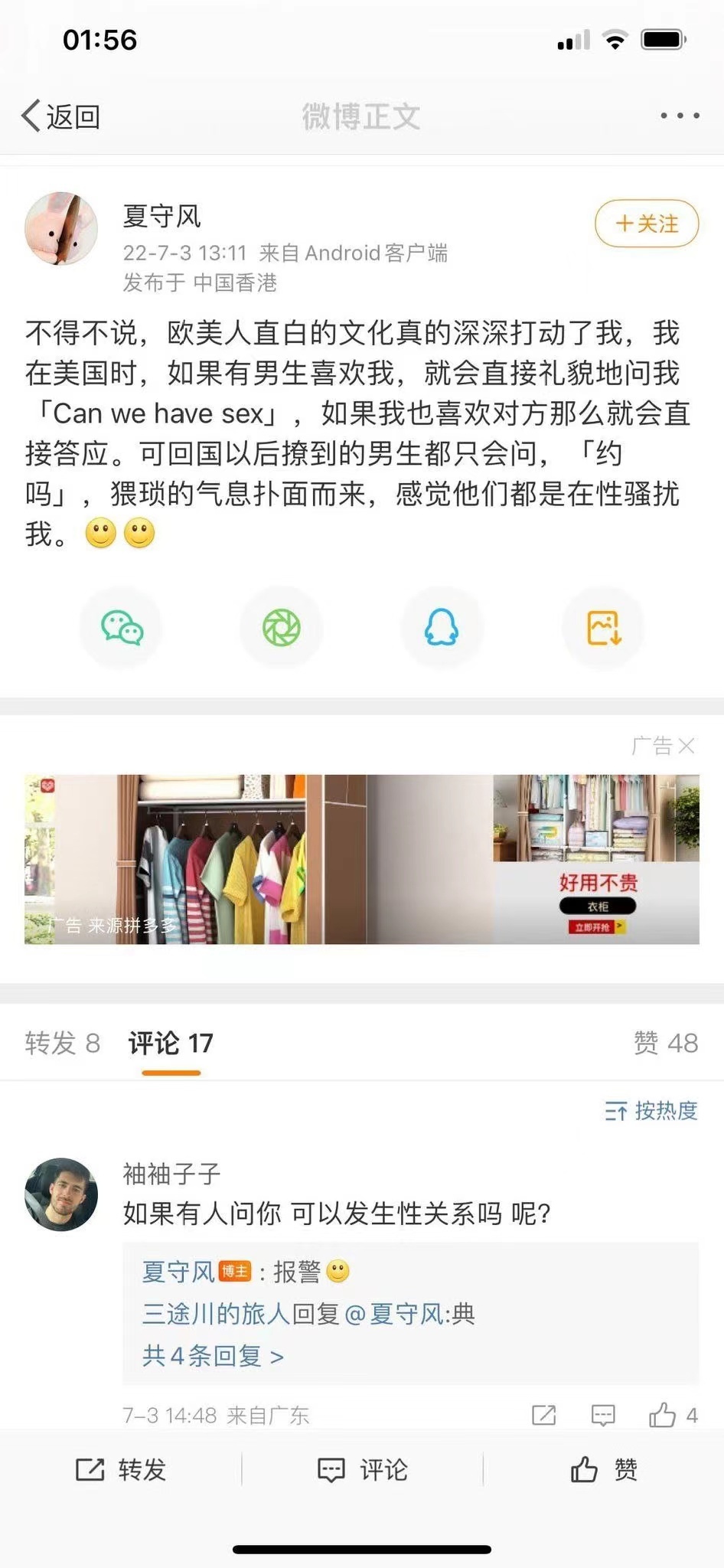Reply to 袖袖子子's comment
Screen dimensions: 724x1568
pyautogui.click(x=603, y=1415)
